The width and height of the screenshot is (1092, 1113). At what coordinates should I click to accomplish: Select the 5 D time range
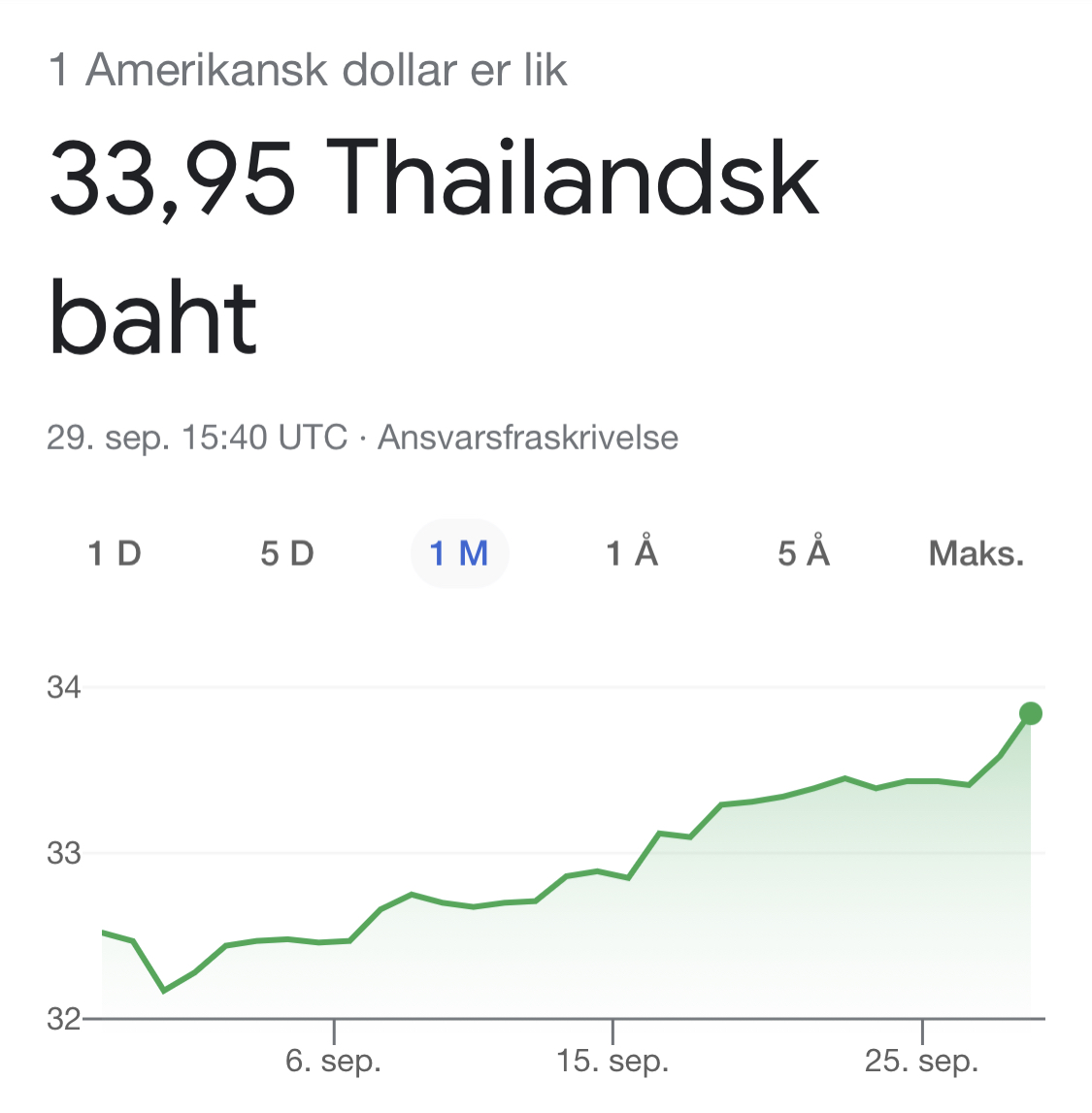[287, 554]
